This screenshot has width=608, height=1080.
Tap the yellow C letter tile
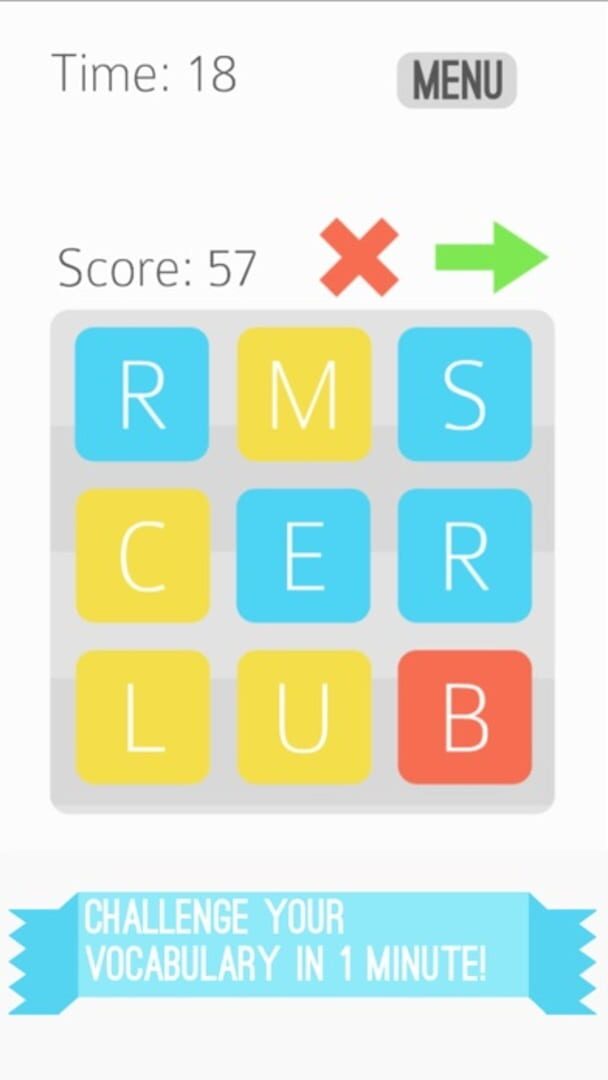click(x=142, y=556)
